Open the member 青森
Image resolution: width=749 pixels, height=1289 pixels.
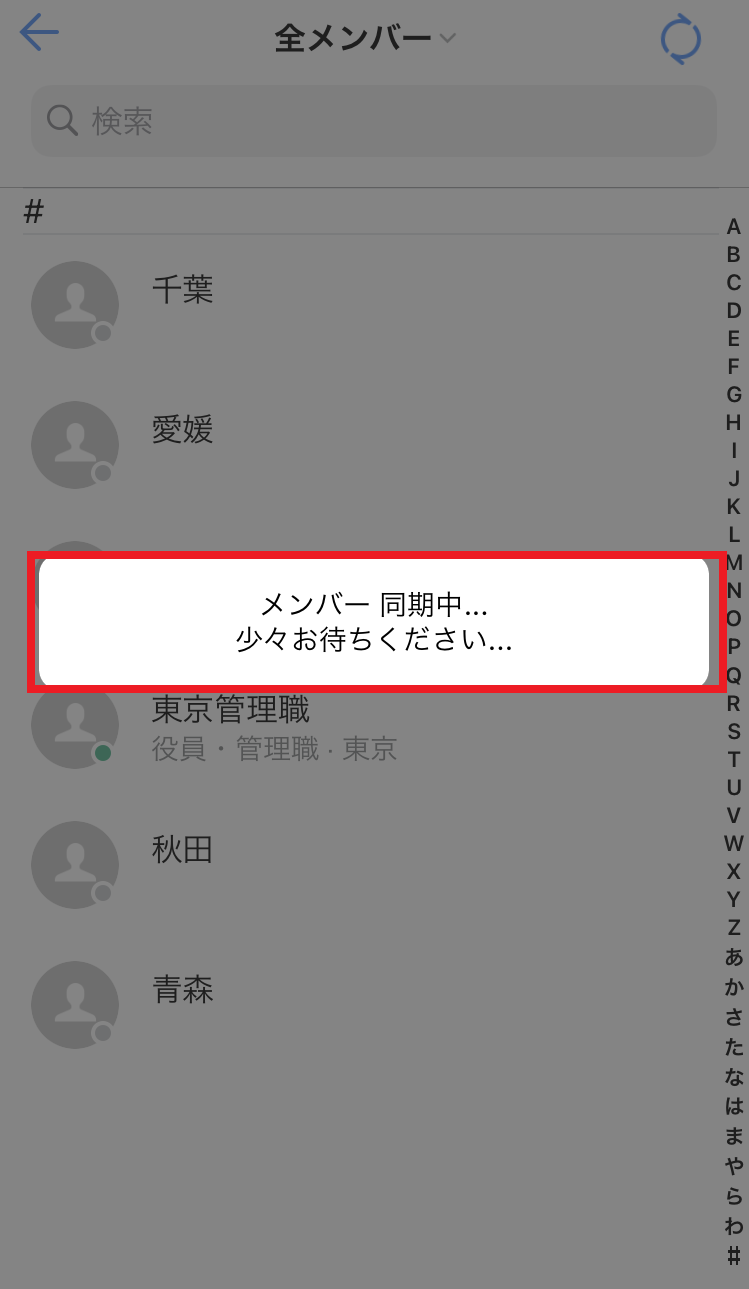183,991
